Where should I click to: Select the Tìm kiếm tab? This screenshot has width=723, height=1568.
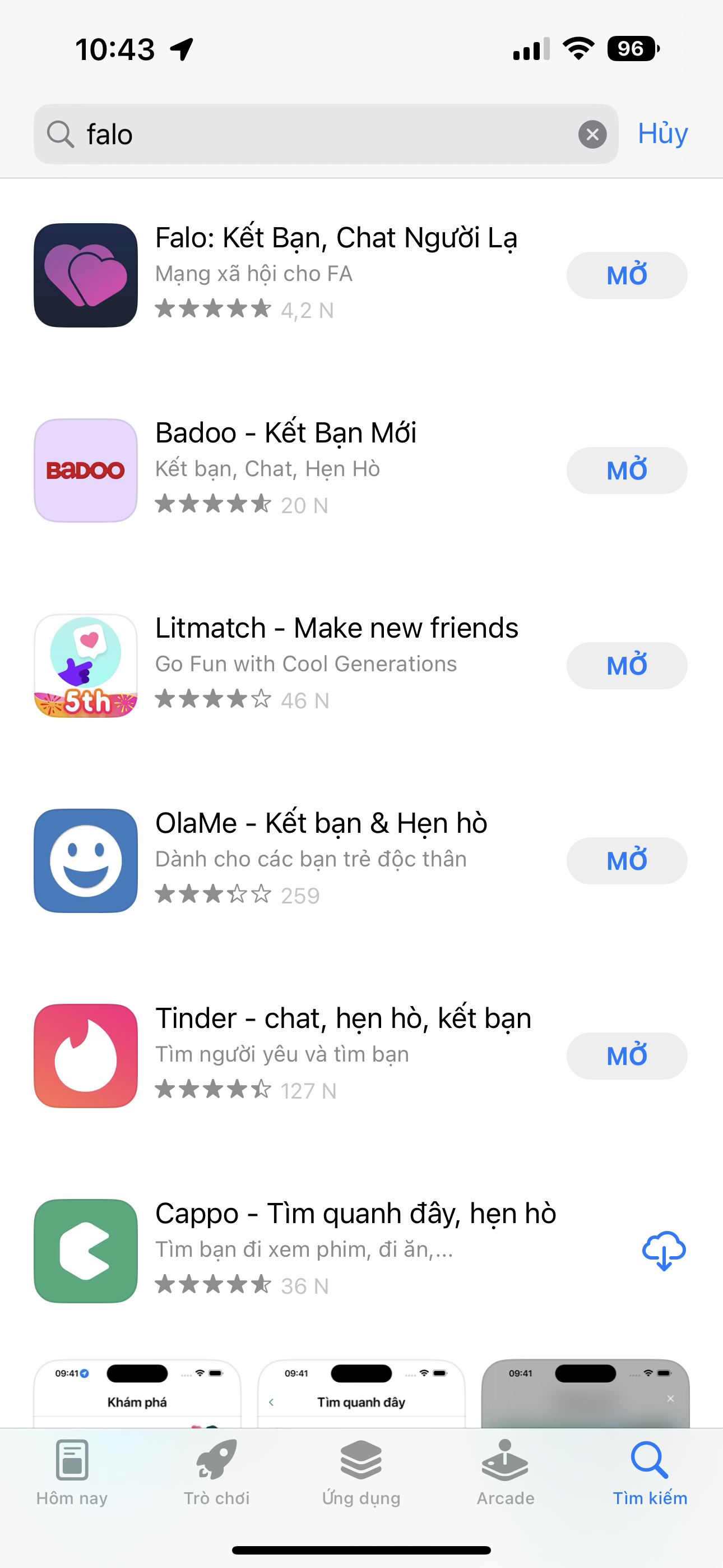click(x=650, y=1471)
